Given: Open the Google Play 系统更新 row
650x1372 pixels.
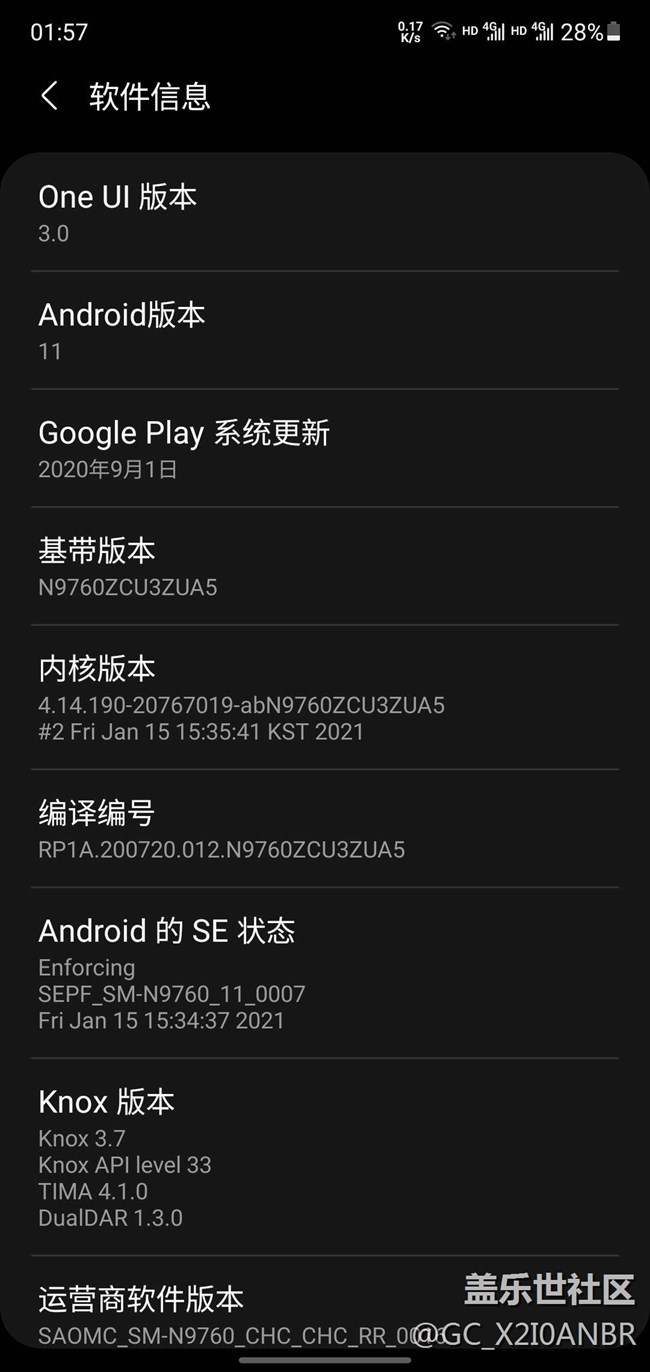Looking at the screenshot, I should (324, 449).
